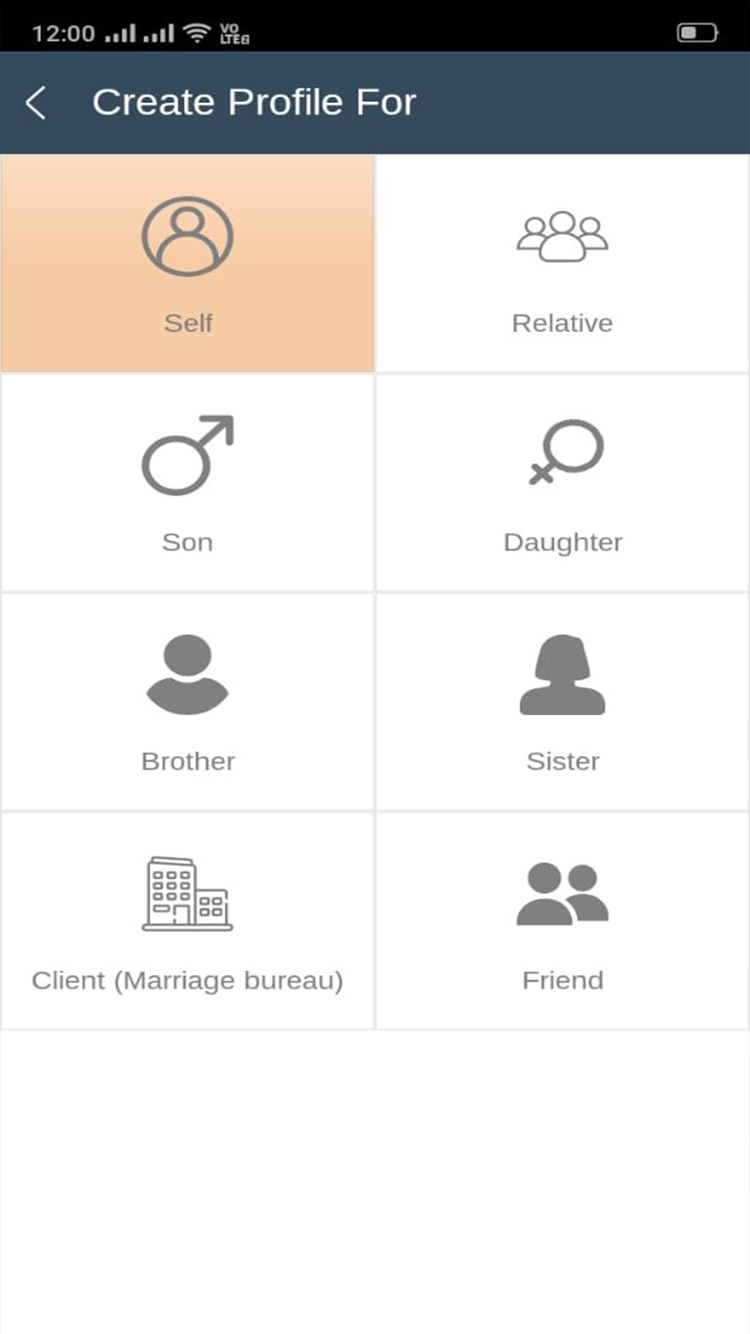Open Client (Marriage bureau) option
The width and height of the screenshot is (750, 1334).
coord(188,921)
